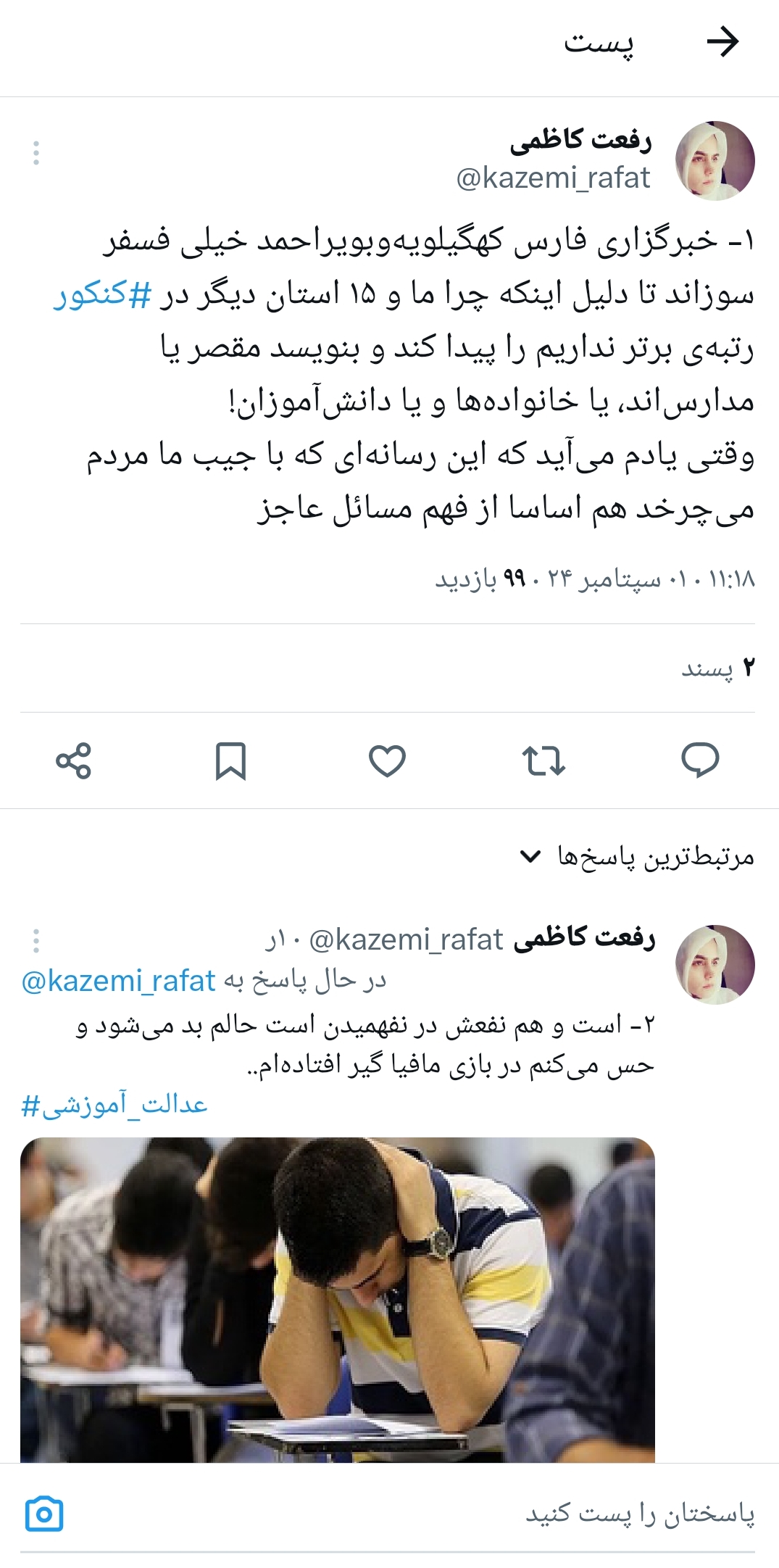The image size is (779, 1568).
Task: View the ۲ پسند likes list
Action: coord(717,668)
